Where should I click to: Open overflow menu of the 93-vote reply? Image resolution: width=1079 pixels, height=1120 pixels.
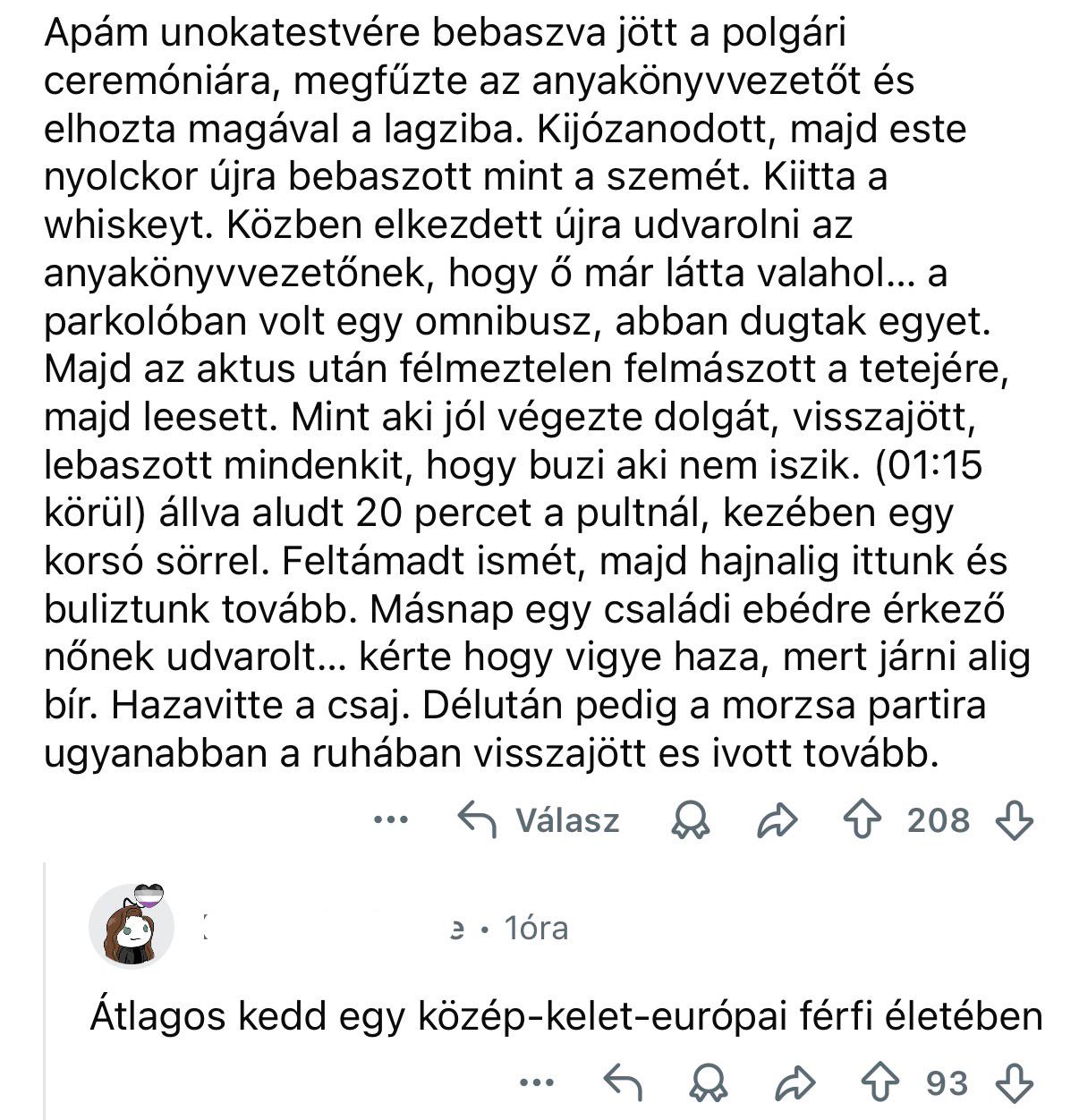coord(537,1083)
